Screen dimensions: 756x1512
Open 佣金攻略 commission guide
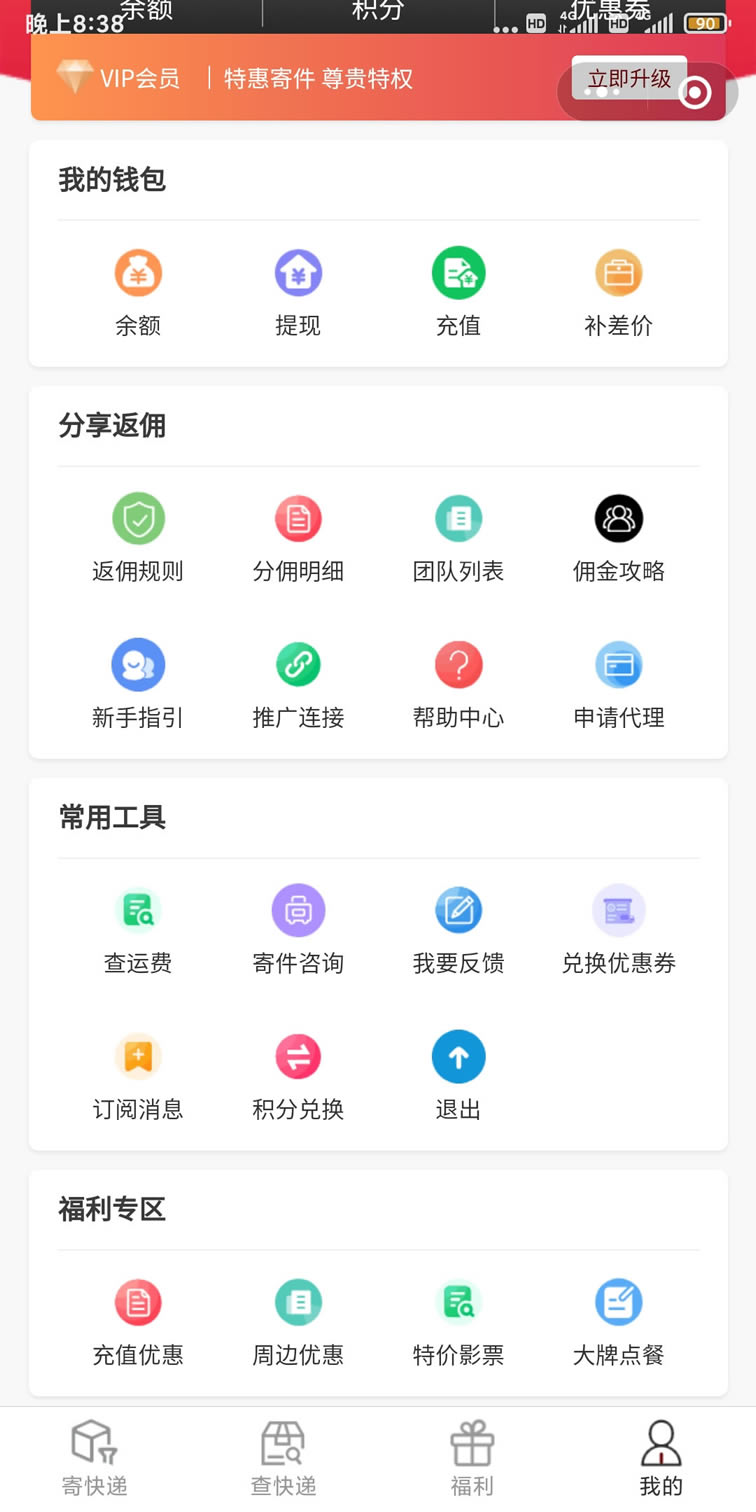[x=619, y=540]
